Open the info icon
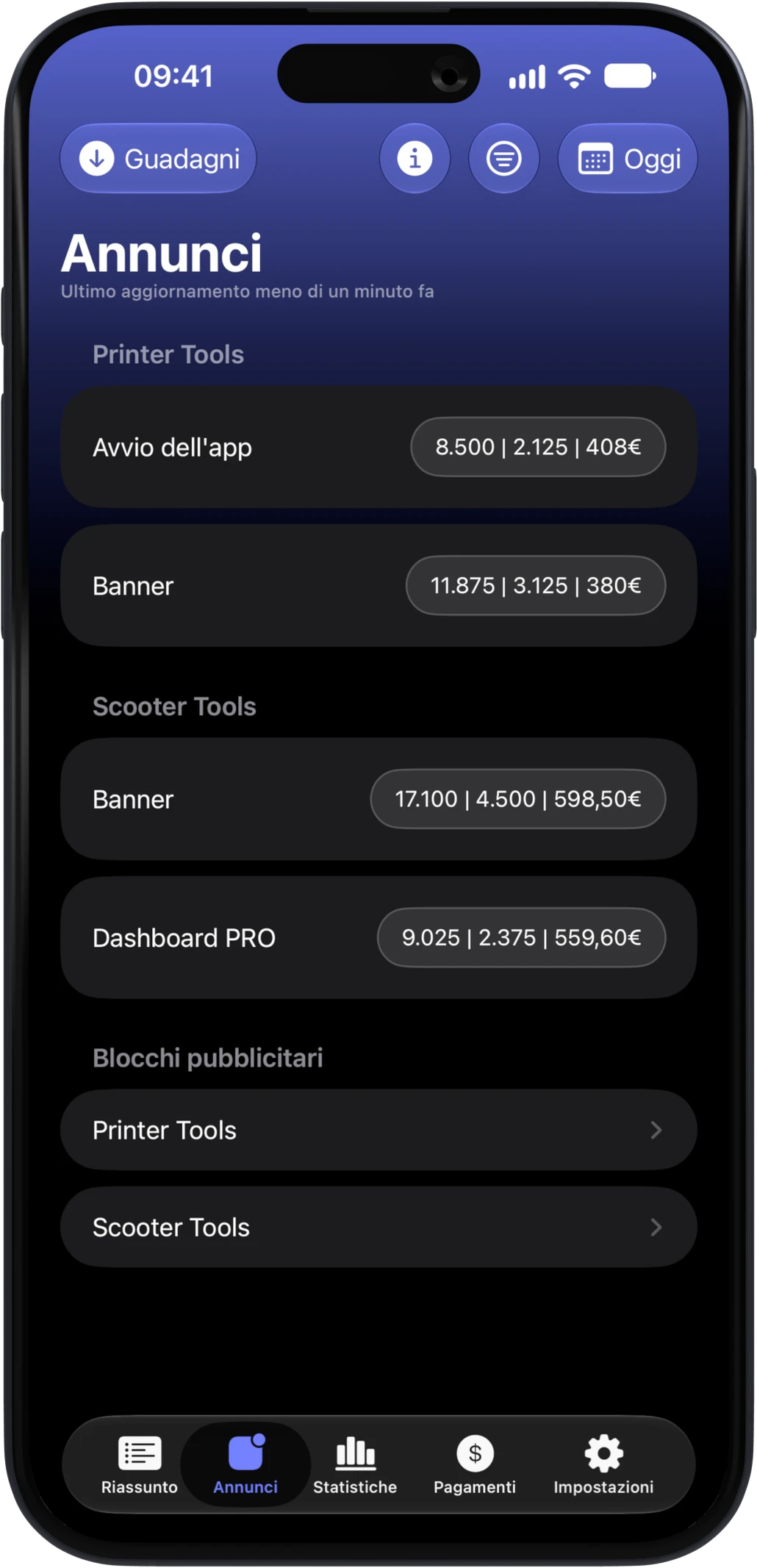The height and width of the screenshot is (1568, 757). tap(415, 159)
